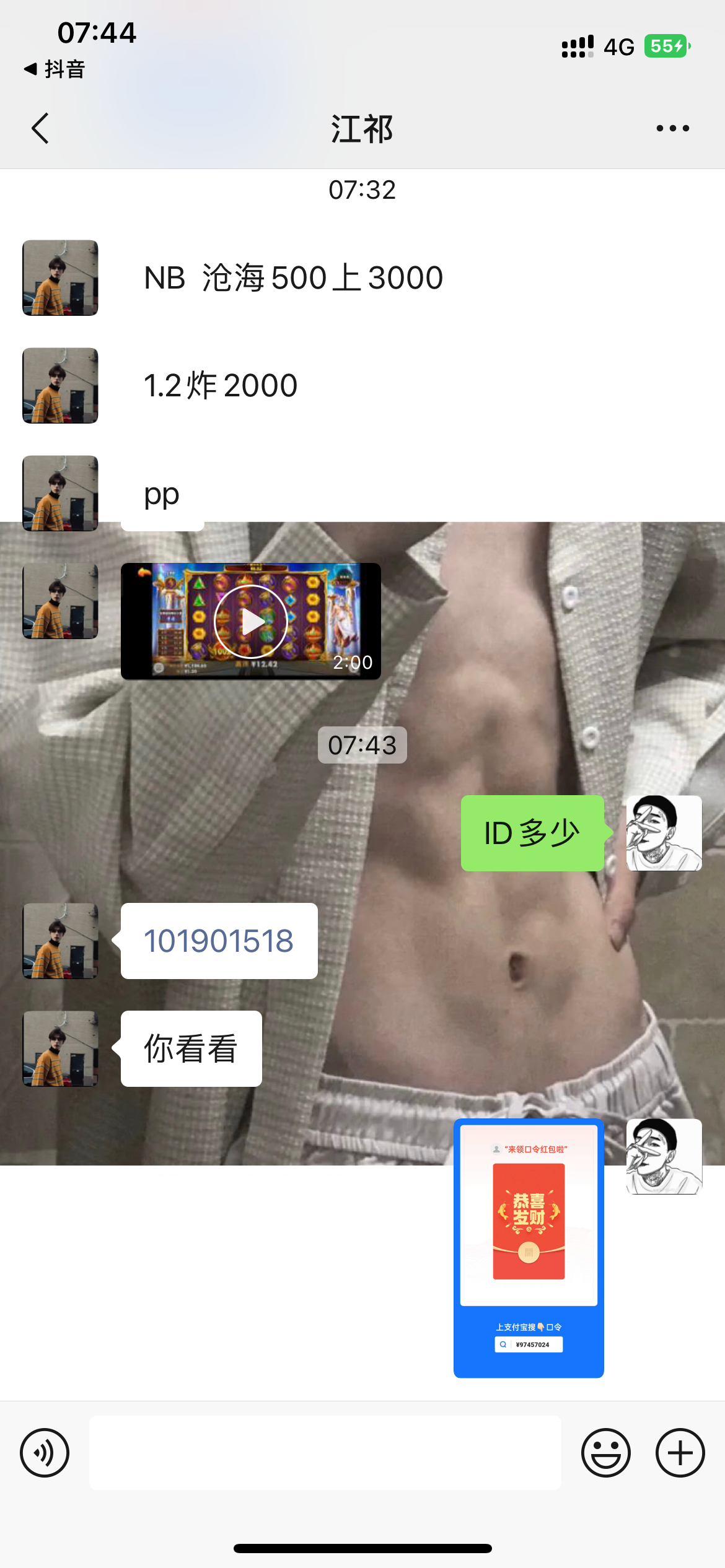Return to the 抖音 app
The image size is (725, 1568).
pyautogui.click(x=55, y=69)
